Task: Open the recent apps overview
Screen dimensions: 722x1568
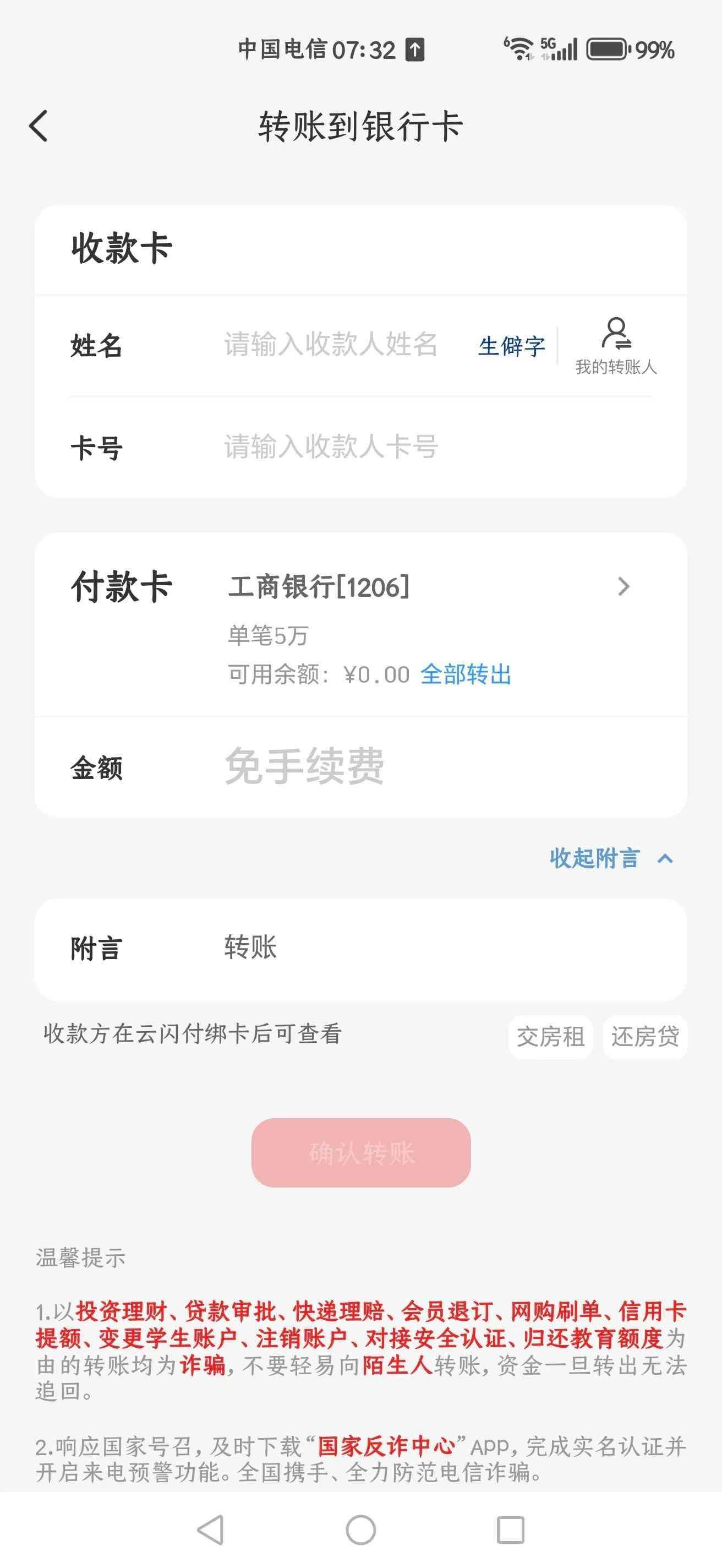Action: 510,1529
